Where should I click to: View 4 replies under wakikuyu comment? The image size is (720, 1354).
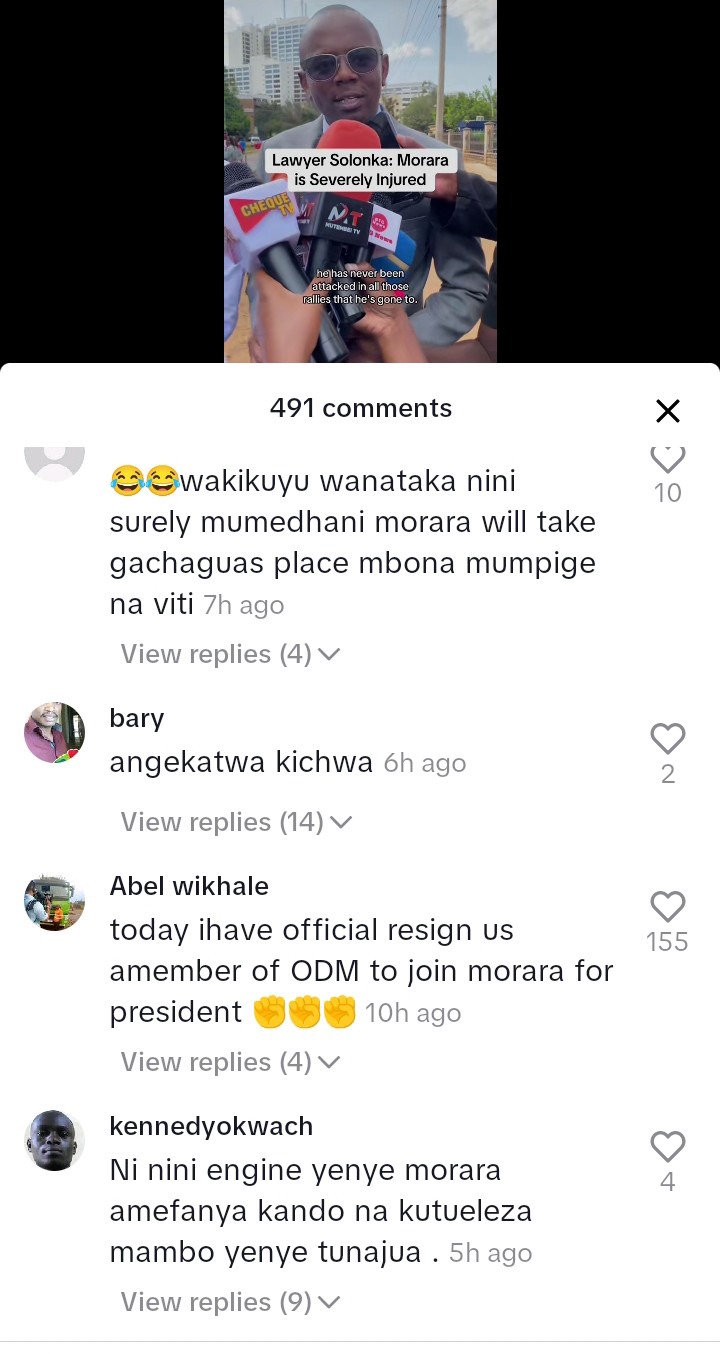click(x=230, y=654)
